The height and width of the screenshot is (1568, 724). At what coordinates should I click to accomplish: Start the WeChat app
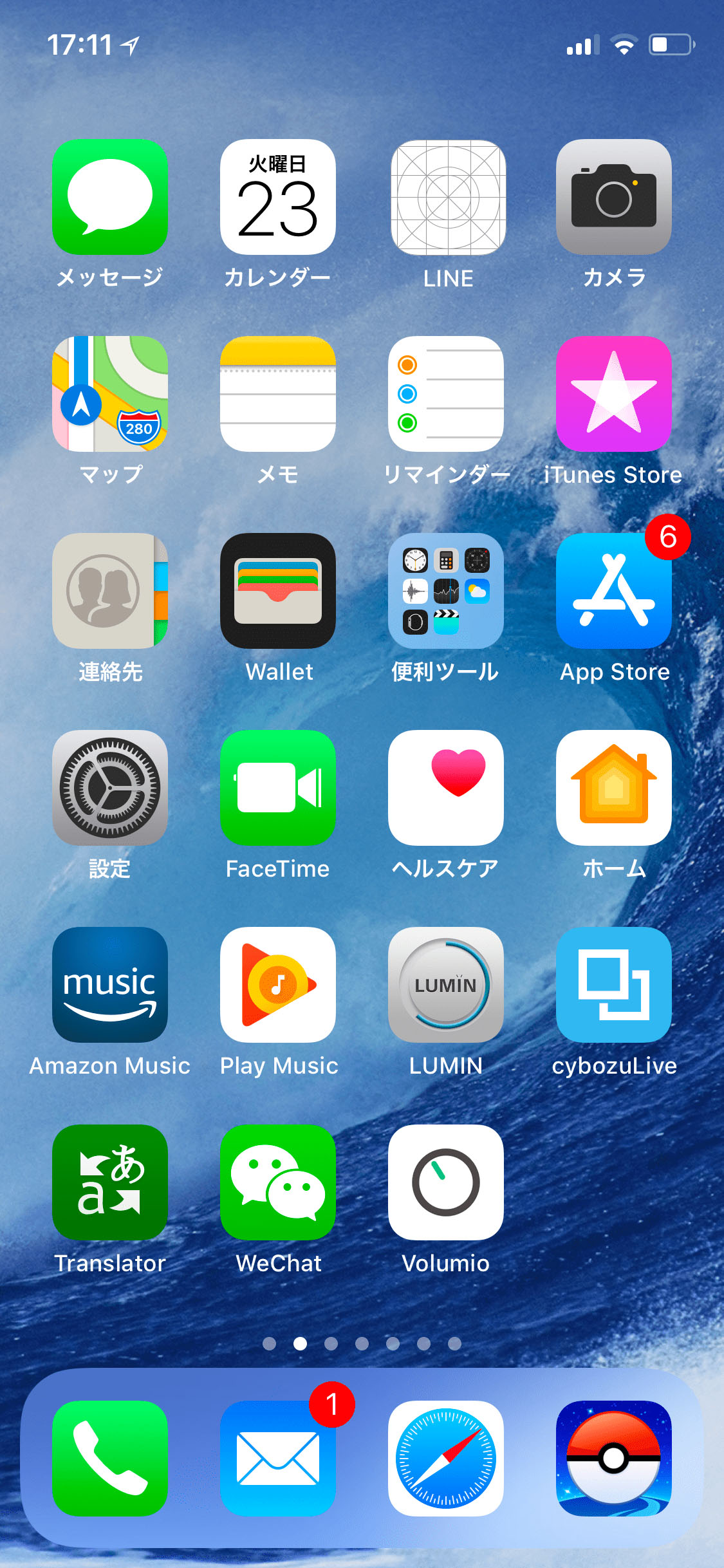coord(277,1183)
